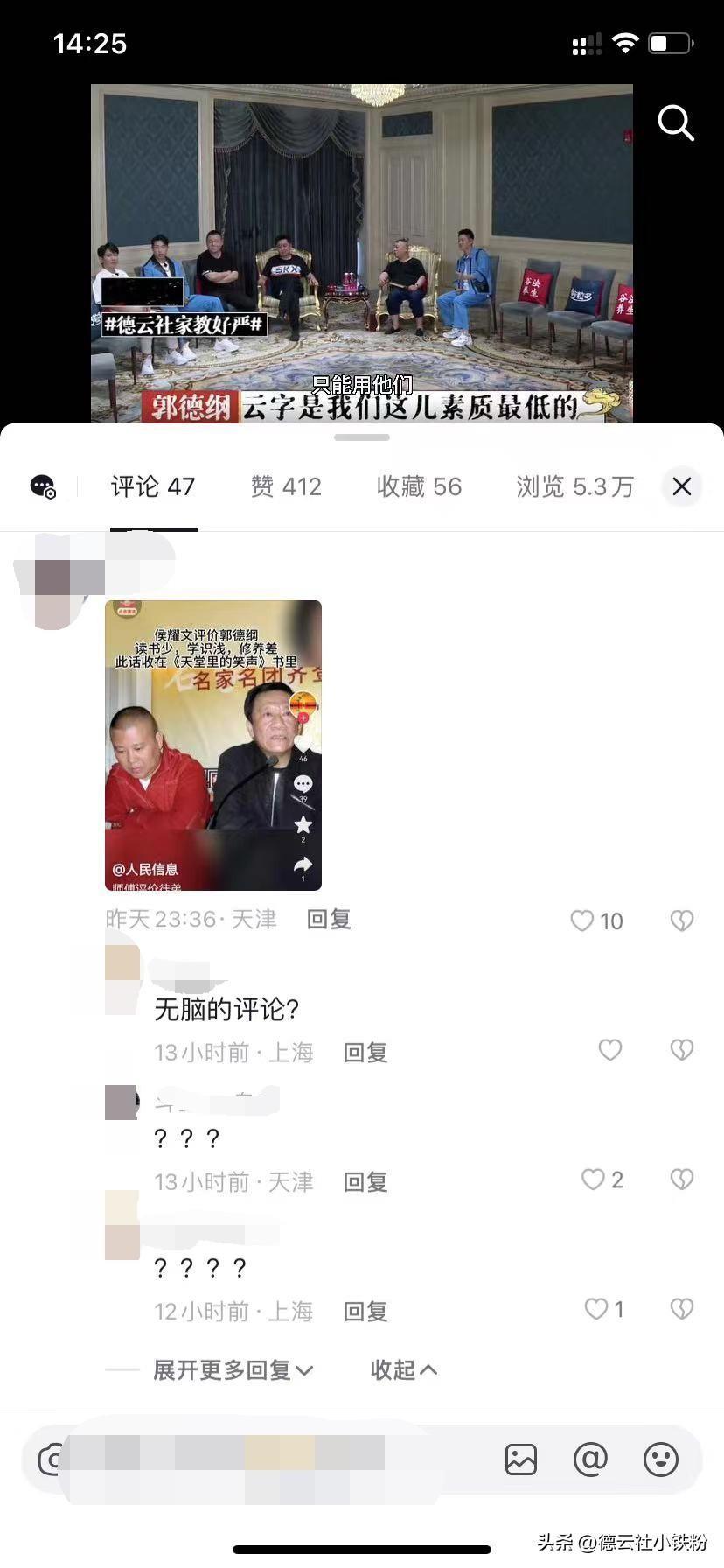The image size is (724, 1568).
Task: Open the search magnifier icon
Action: [x=675, y=123]
